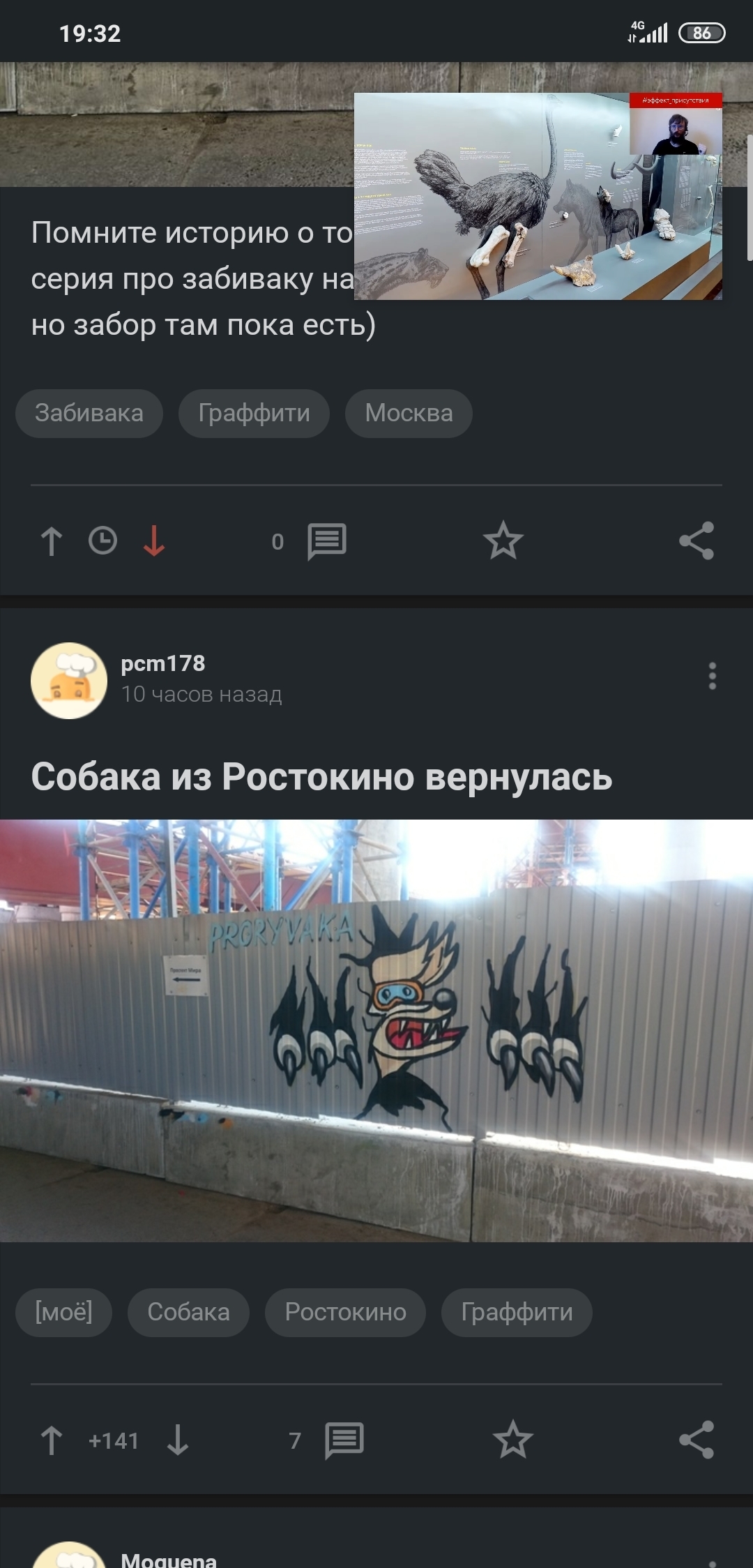Open pcm178's profile avatar

point(69,681)
